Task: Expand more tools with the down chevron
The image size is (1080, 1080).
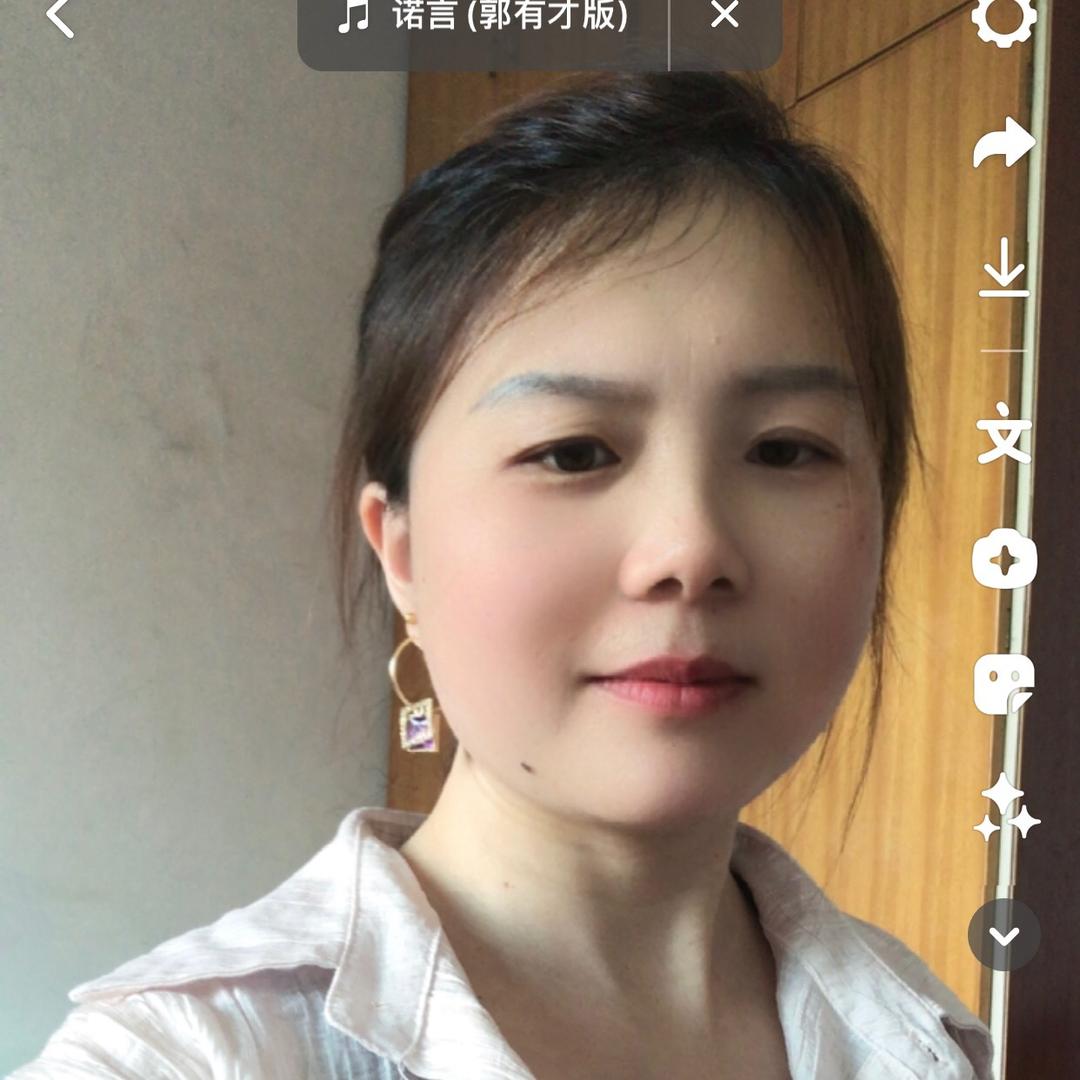Action: [x=1004, y=935]
